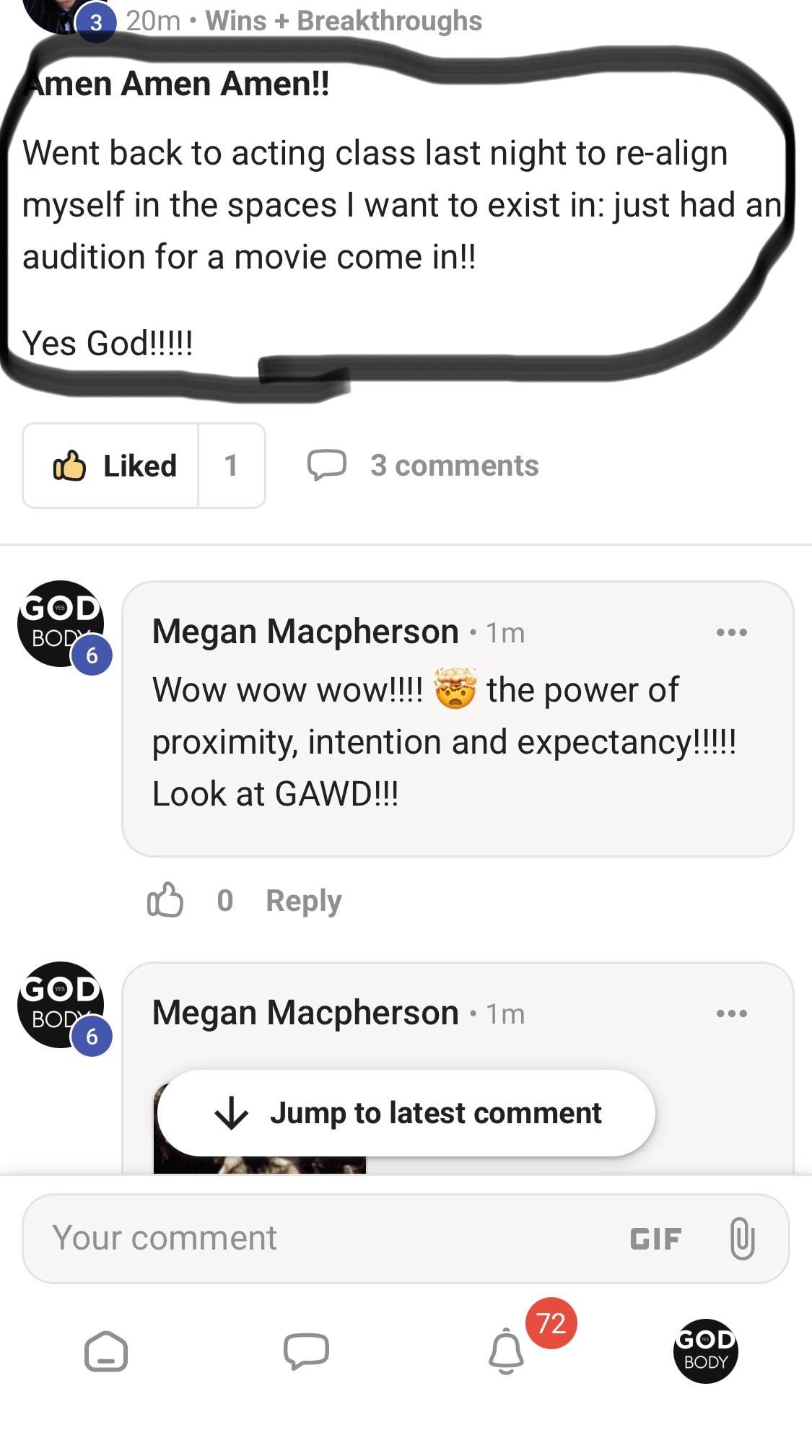The width and height of the screenshot is (812, 1456).
Task: Add a GIF to your comment
Action: 655,1239
